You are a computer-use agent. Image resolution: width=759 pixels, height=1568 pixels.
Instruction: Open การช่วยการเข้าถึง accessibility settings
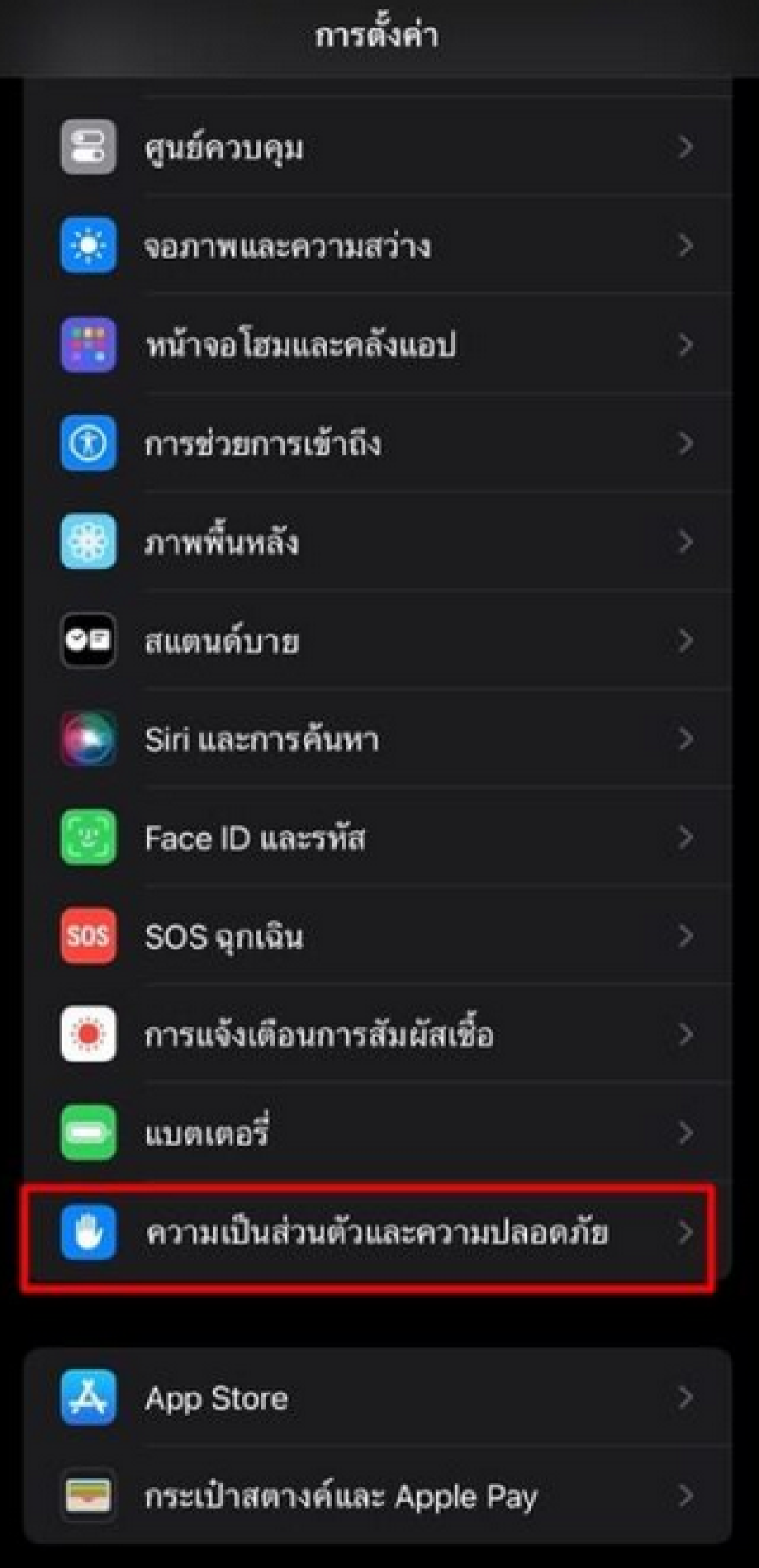(x=379, y=444)
